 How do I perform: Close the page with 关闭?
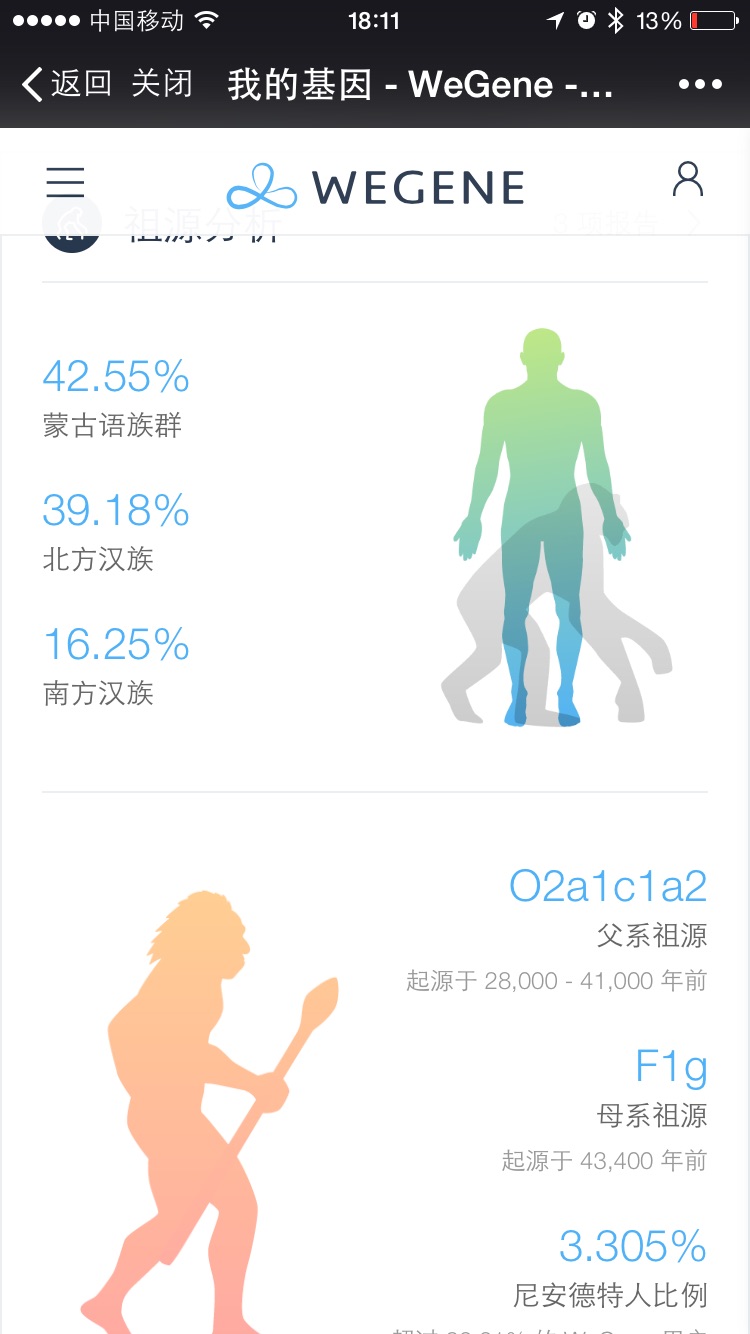pos(162,84)
